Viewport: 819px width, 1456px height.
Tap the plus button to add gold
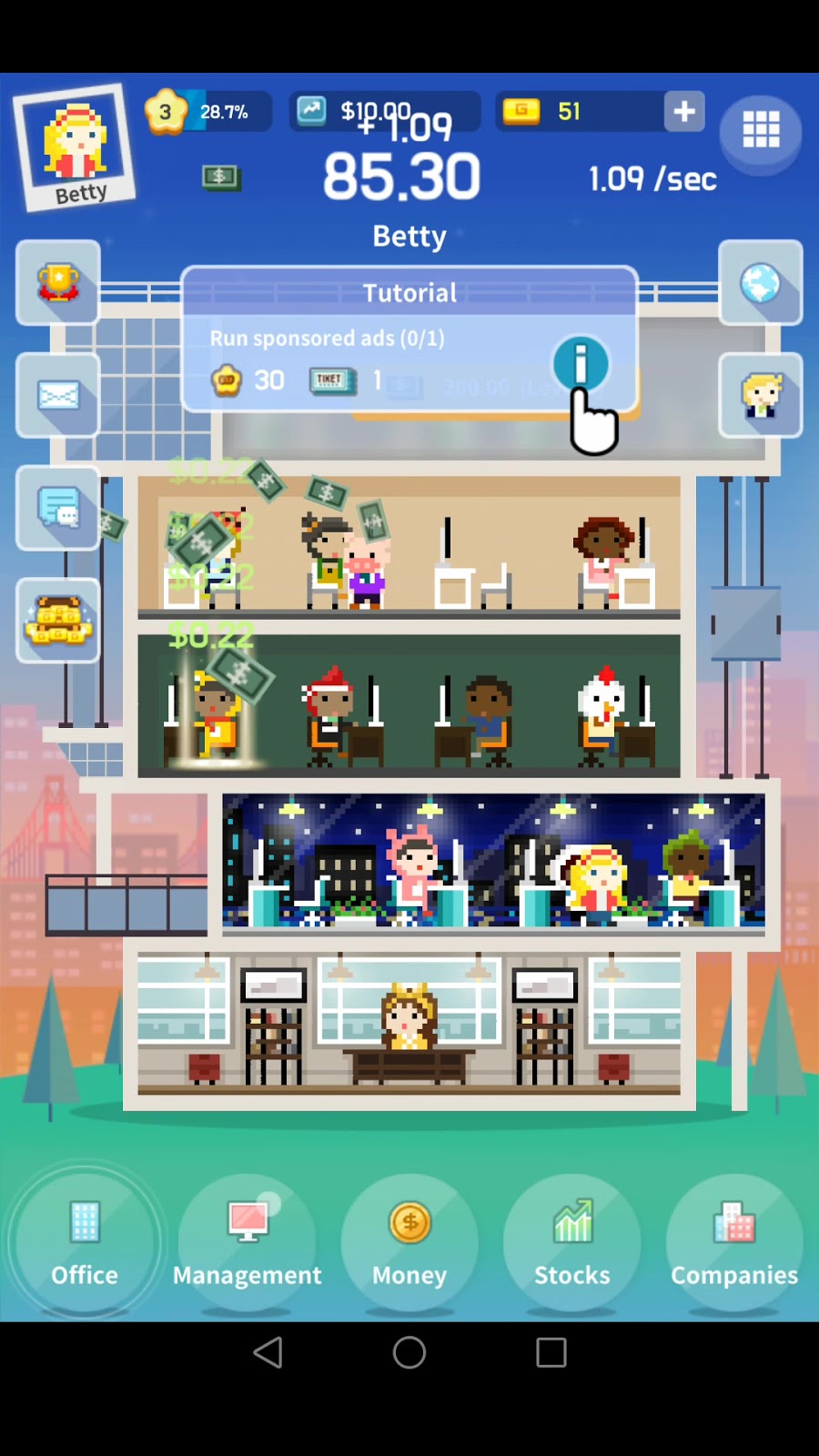tap(684, 112)
